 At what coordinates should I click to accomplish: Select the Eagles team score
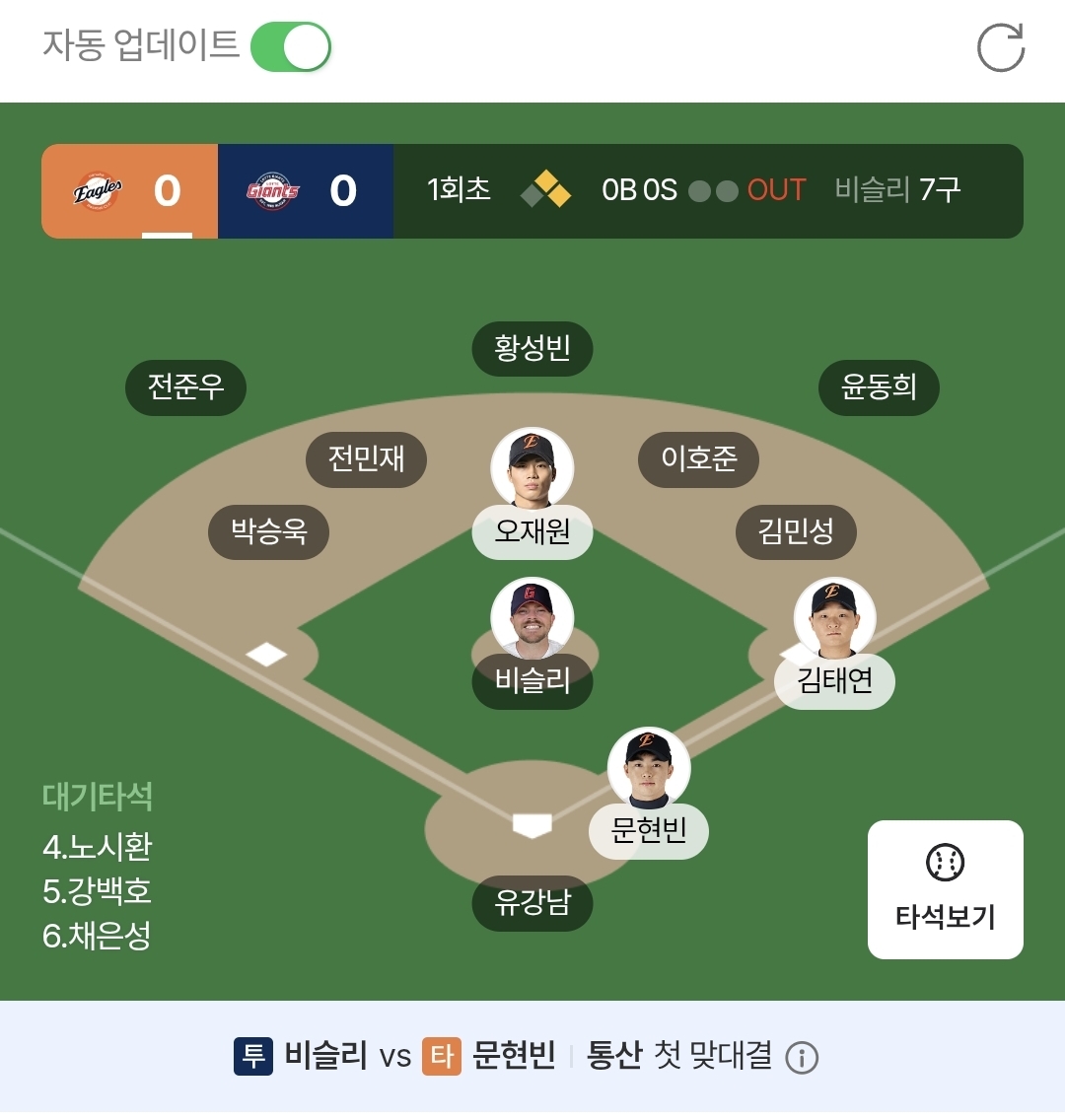coord(129,191)
